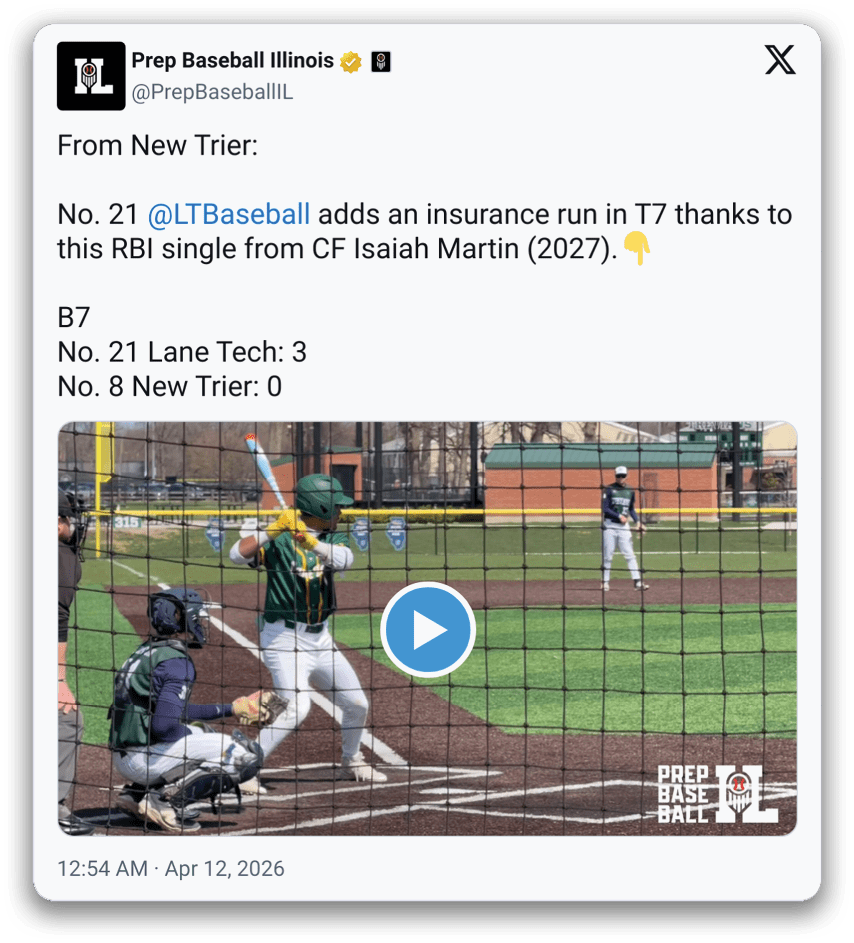Viewport: 854px width, 943px height.
Task: Open the @LTBaseball mention link
Action: tap(228, 214)
